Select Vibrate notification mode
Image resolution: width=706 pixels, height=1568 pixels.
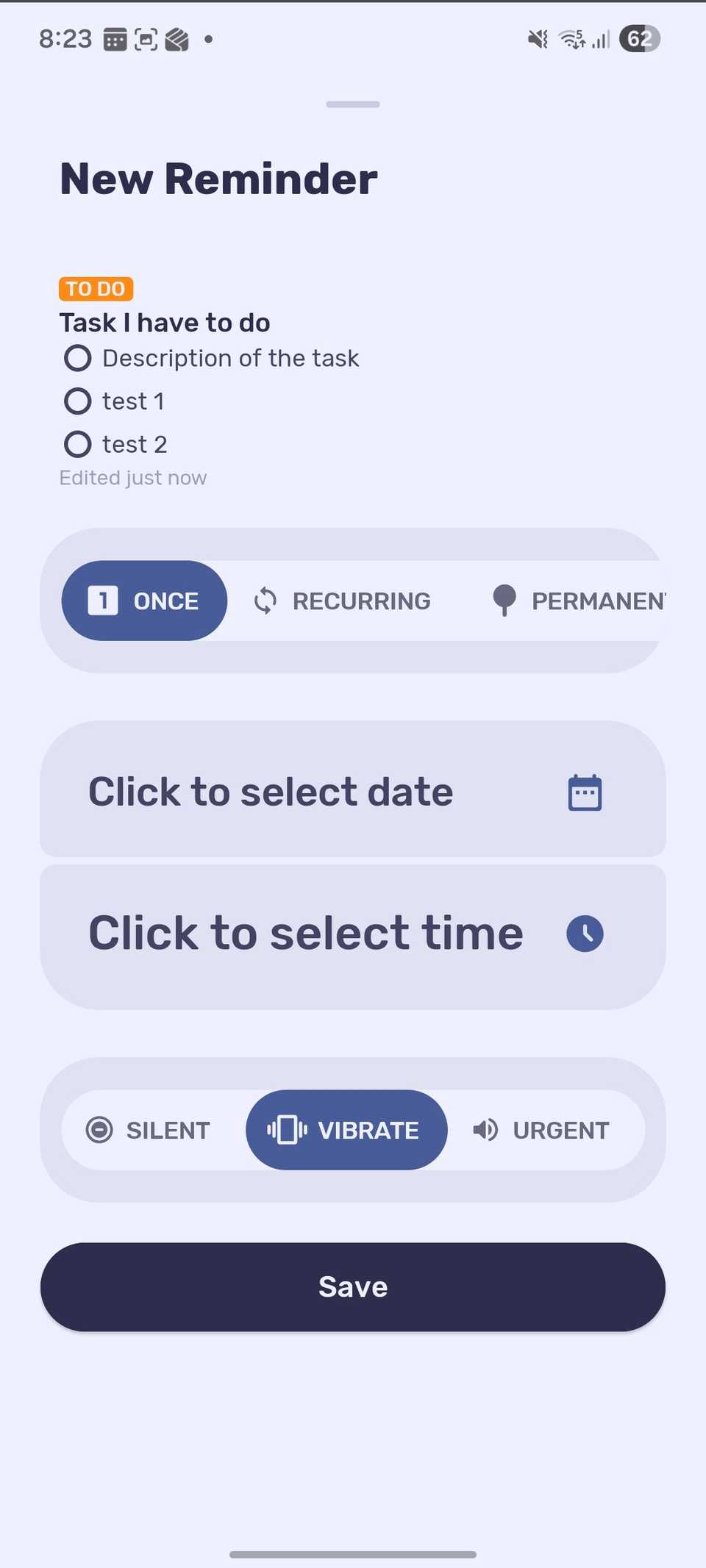(x=346, y=1130)
